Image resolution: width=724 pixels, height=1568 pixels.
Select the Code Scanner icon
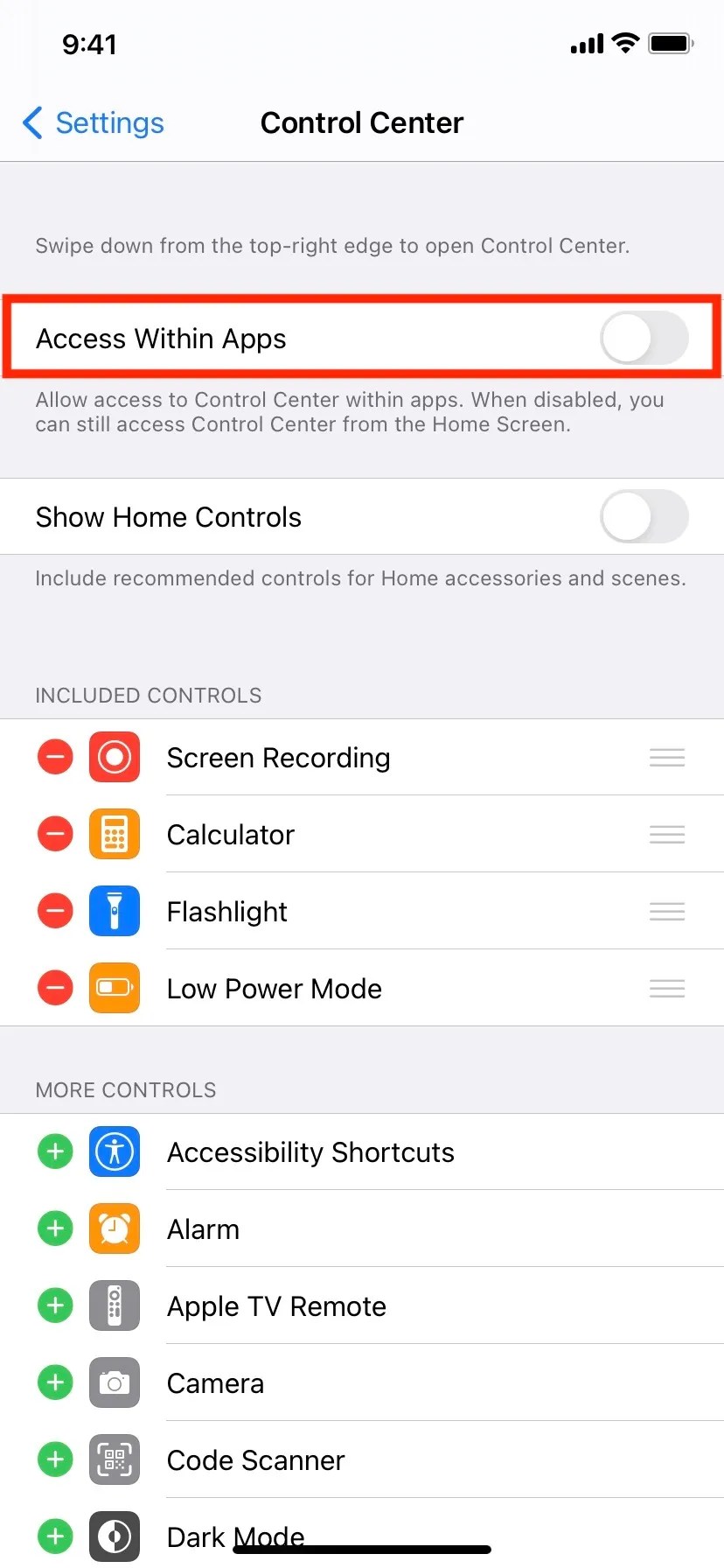pyautogui.click(x=115, y=1459)
